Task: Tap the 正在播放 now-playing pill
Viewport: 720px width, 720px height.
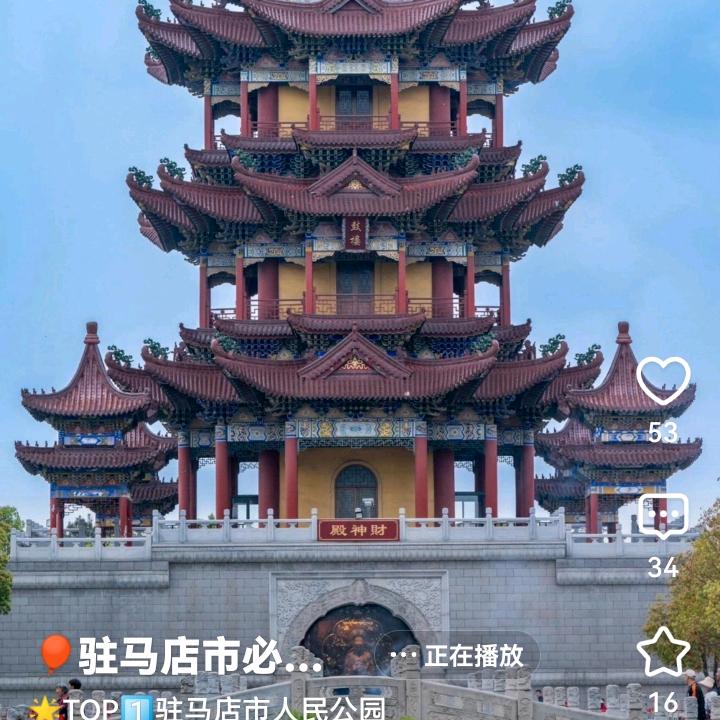Action: click(x=459, y=655)
